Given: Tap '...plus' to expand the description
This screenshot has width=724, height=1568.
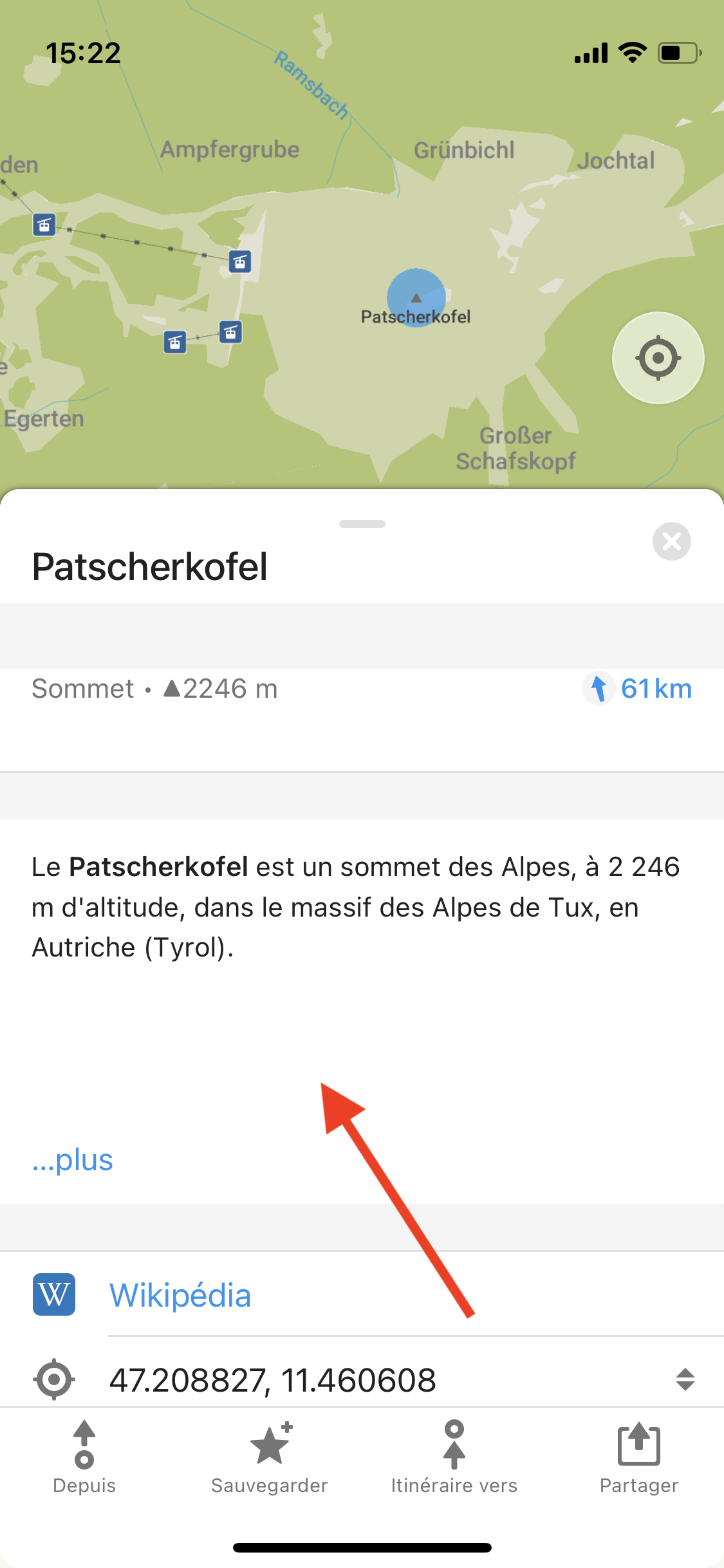Looking at the screenshot, I should click(x=72, y=1160).
